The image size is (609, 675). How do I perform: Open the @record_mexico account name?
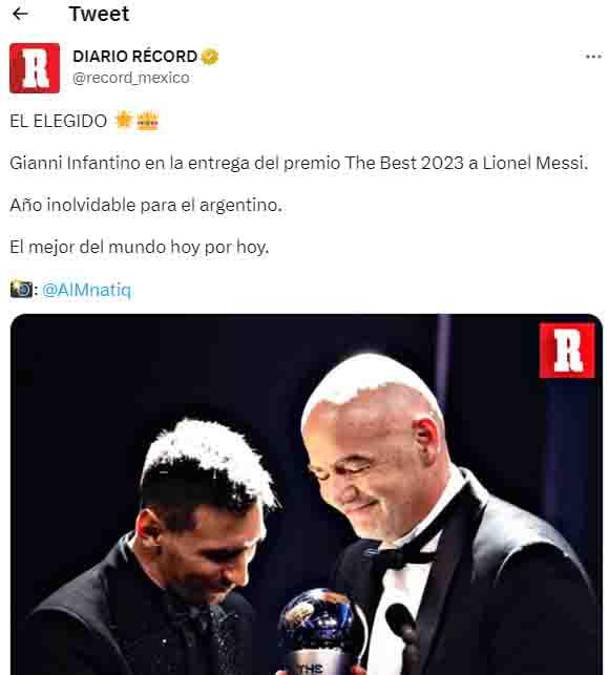pyautogui.click(x=131, y=78)
